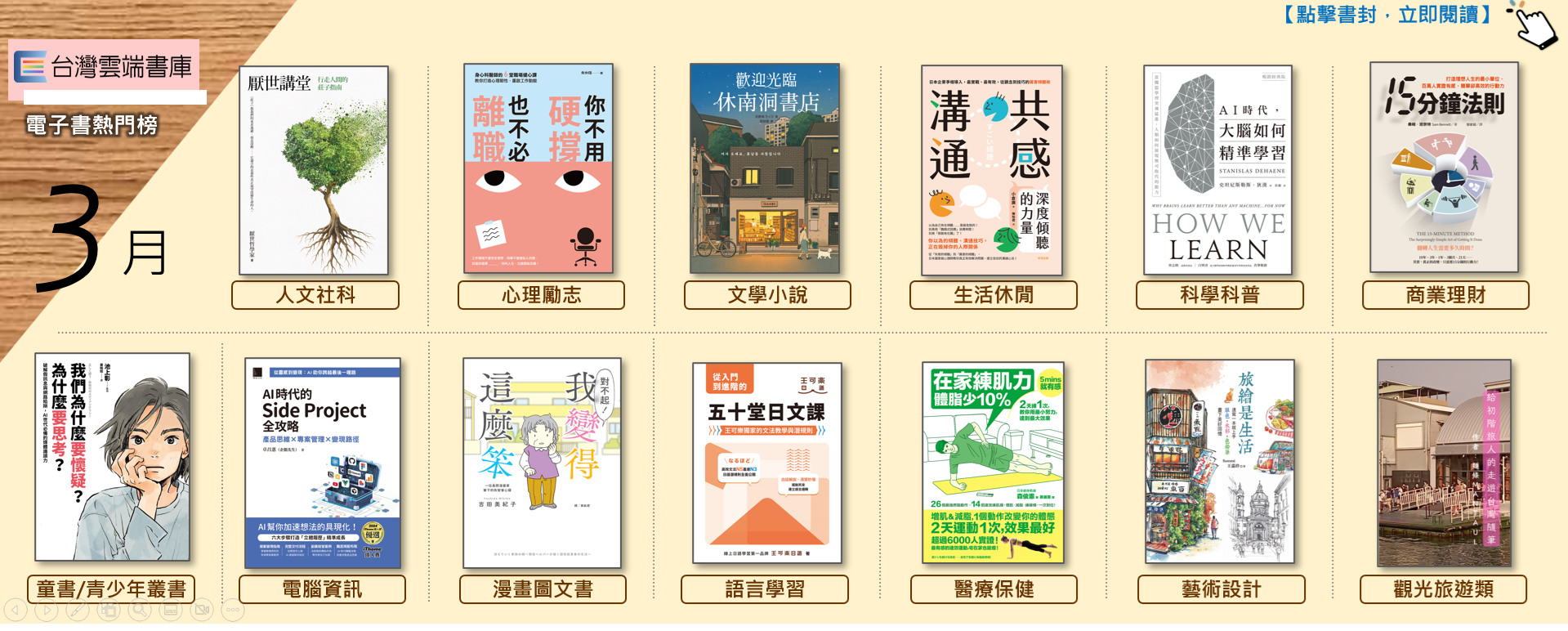The height and width of the screenshot is (631, 1568).
Task: Open the 旅繪是生活 book cover
Action: 1219,462
